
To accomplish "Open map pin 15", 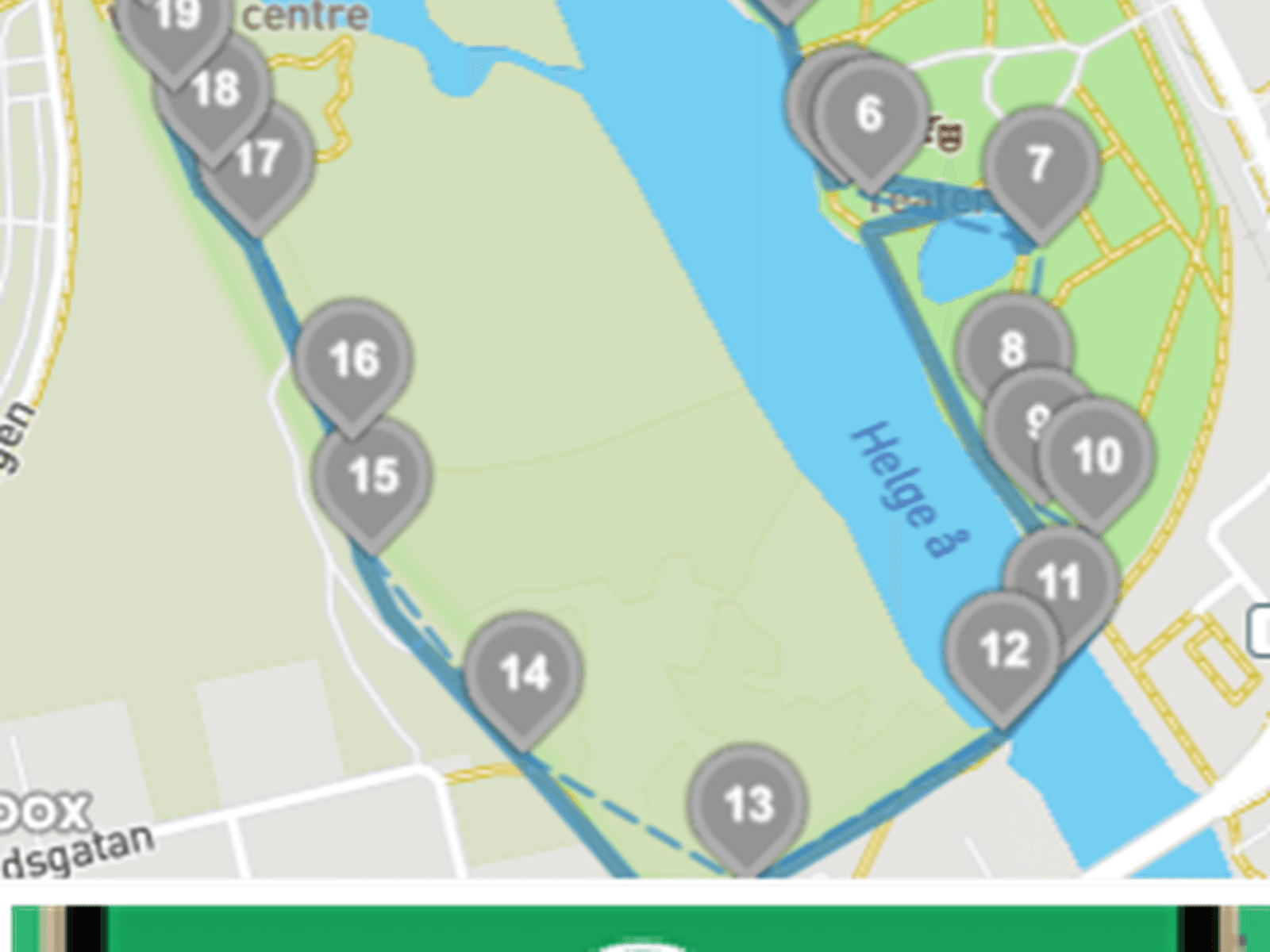I will pyautogui.click(x=372, y=476).
